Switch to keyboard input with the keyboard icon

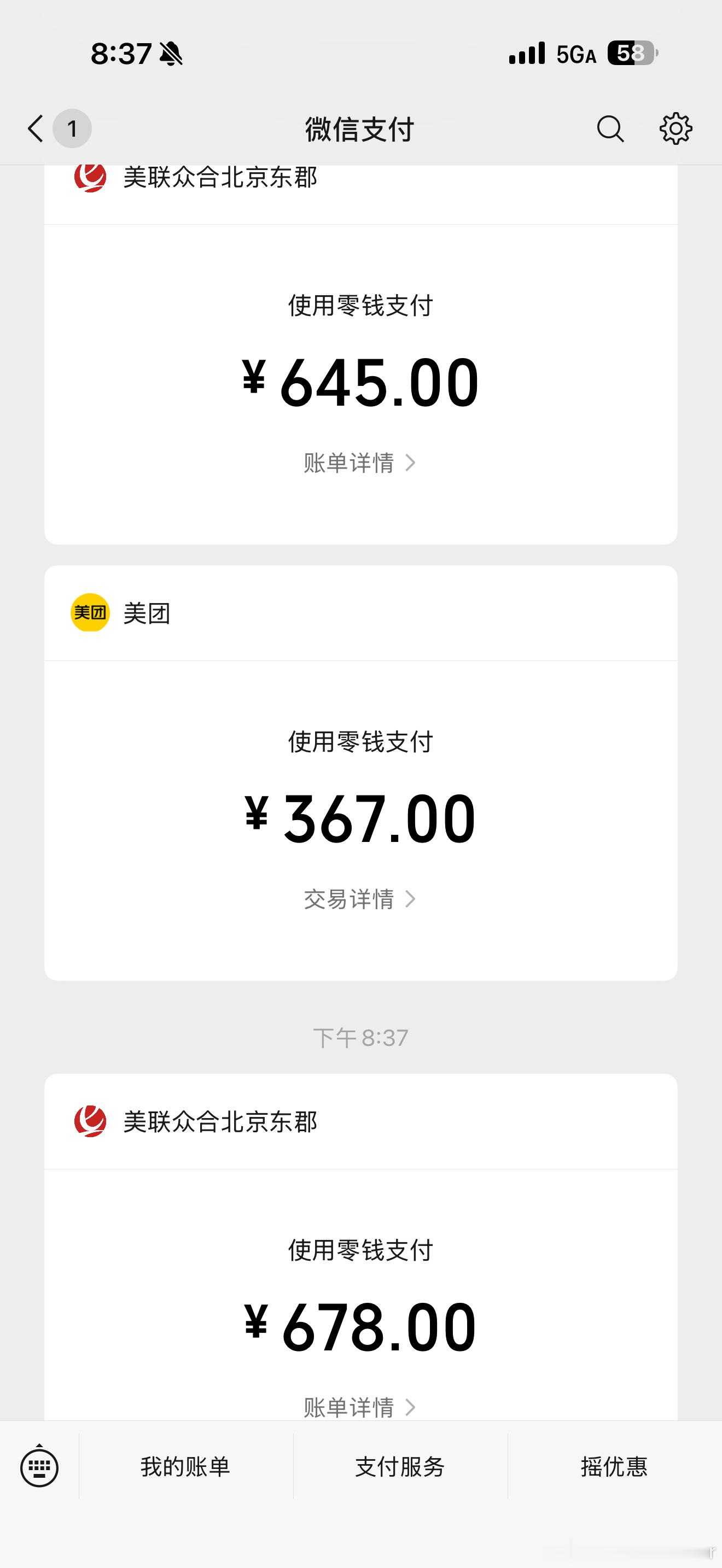coord(39,1466)
